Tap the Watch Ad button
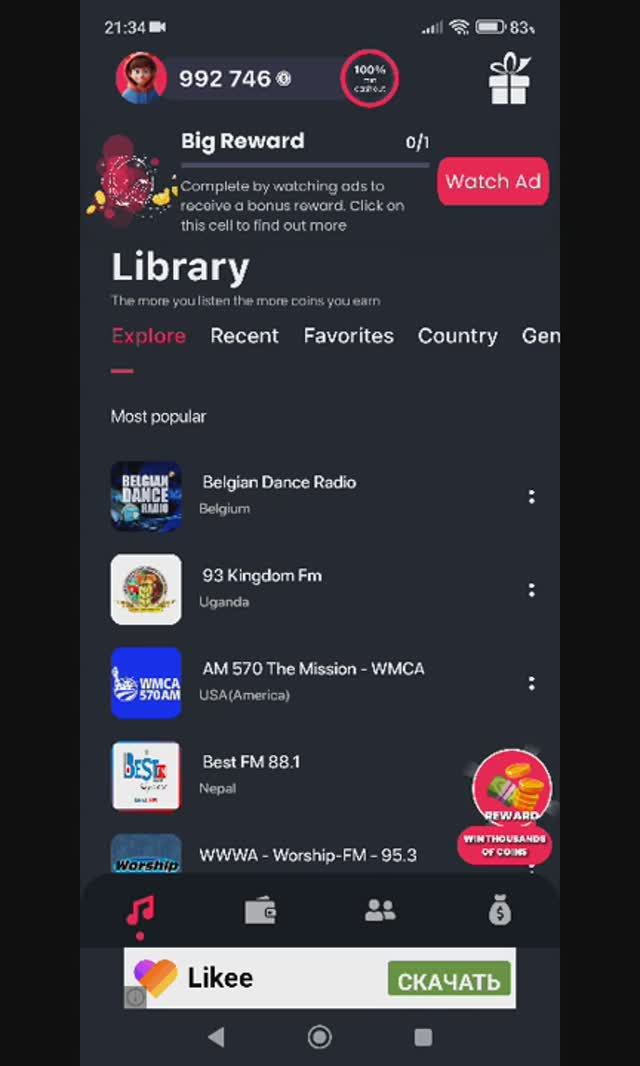The image size is (640, 1066). [493, 182]
